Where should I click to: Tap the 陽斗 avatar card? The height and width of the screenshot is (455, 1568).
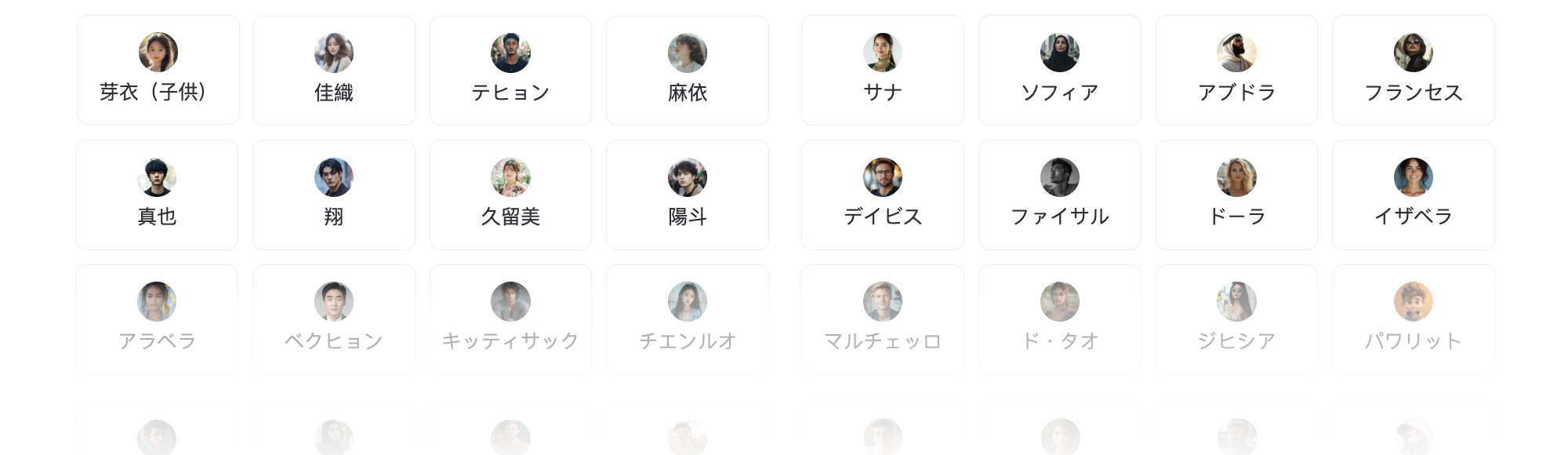point(688,195)
